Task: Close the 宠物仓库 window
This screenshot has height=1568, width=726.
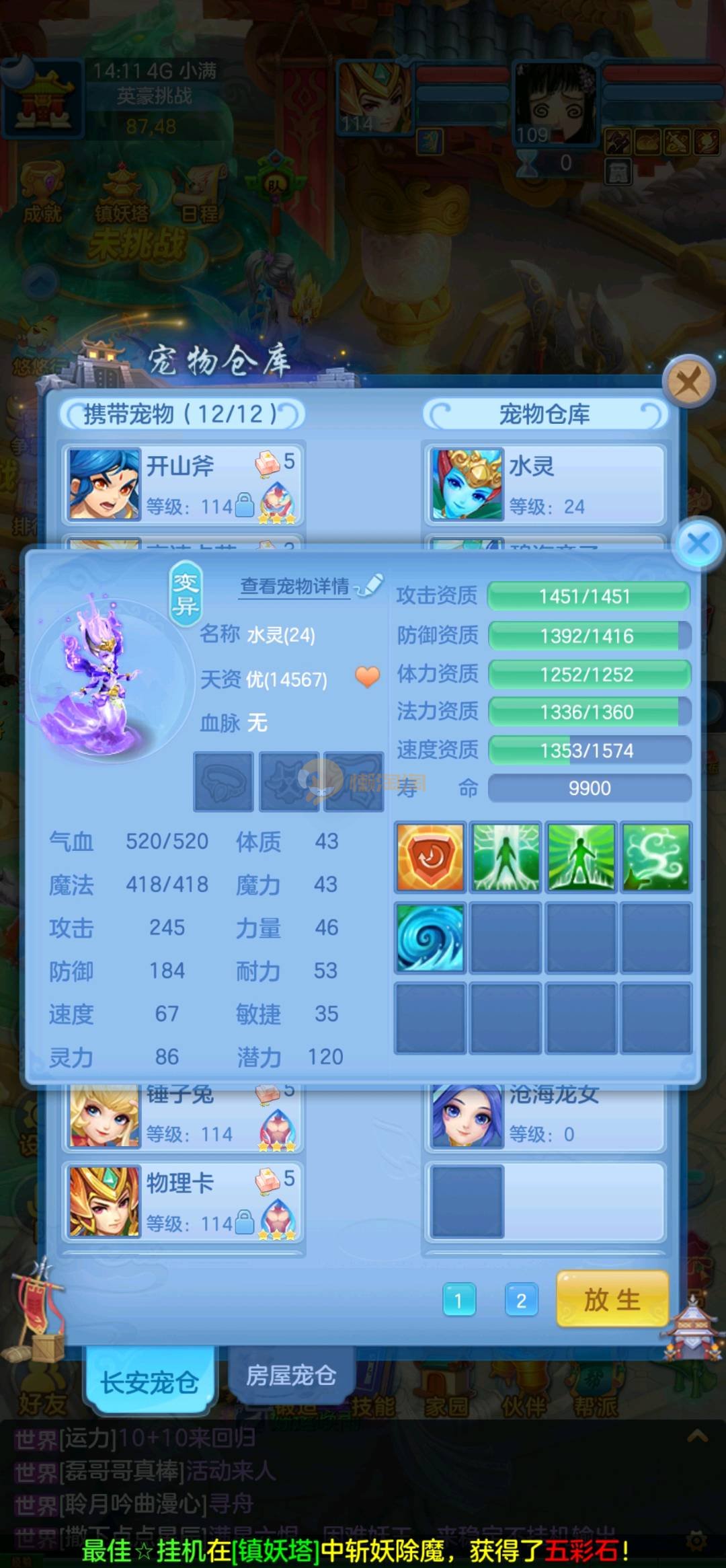Action: coord(688,382)
